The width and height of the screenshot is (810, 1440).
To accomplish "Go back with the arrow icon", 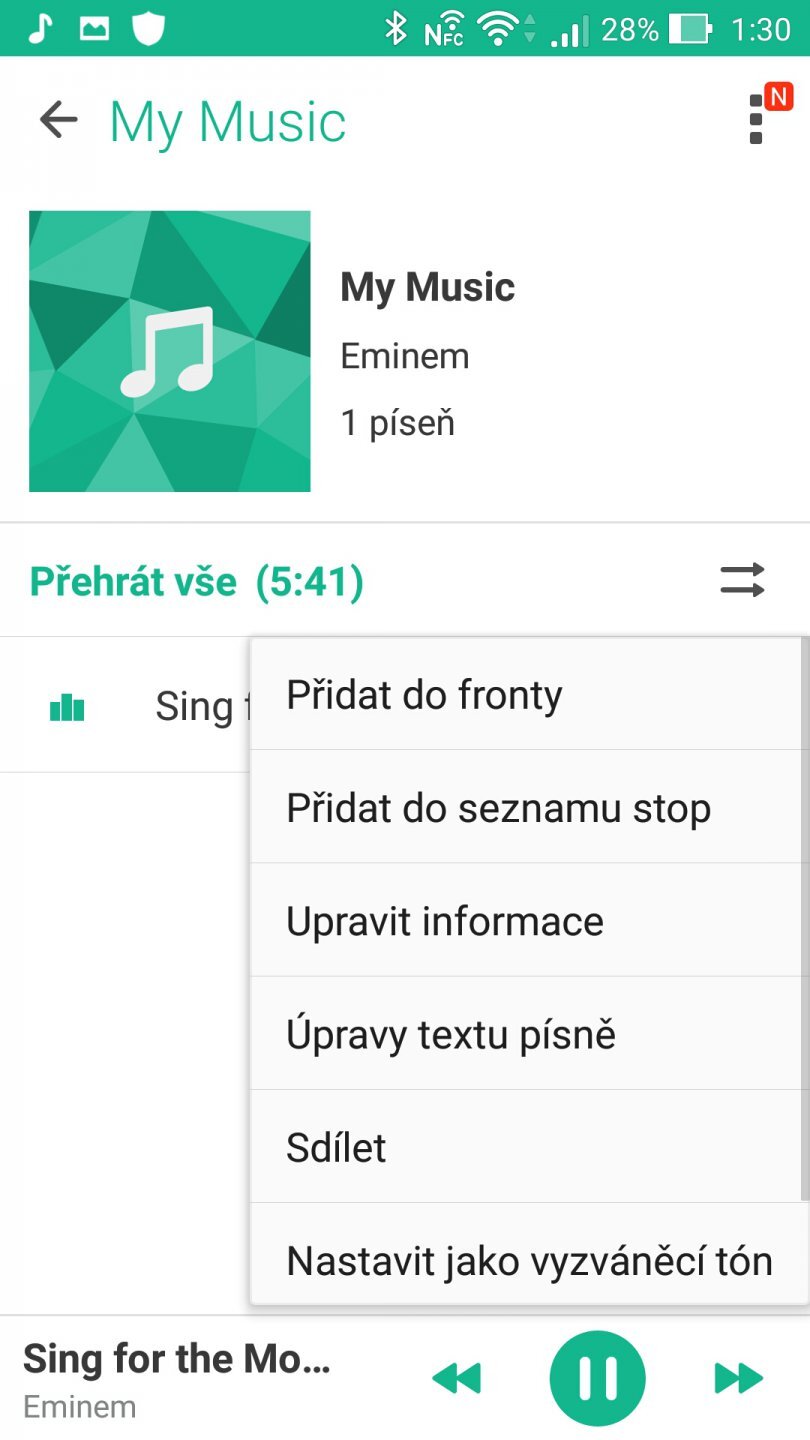I will pos(58,121).
